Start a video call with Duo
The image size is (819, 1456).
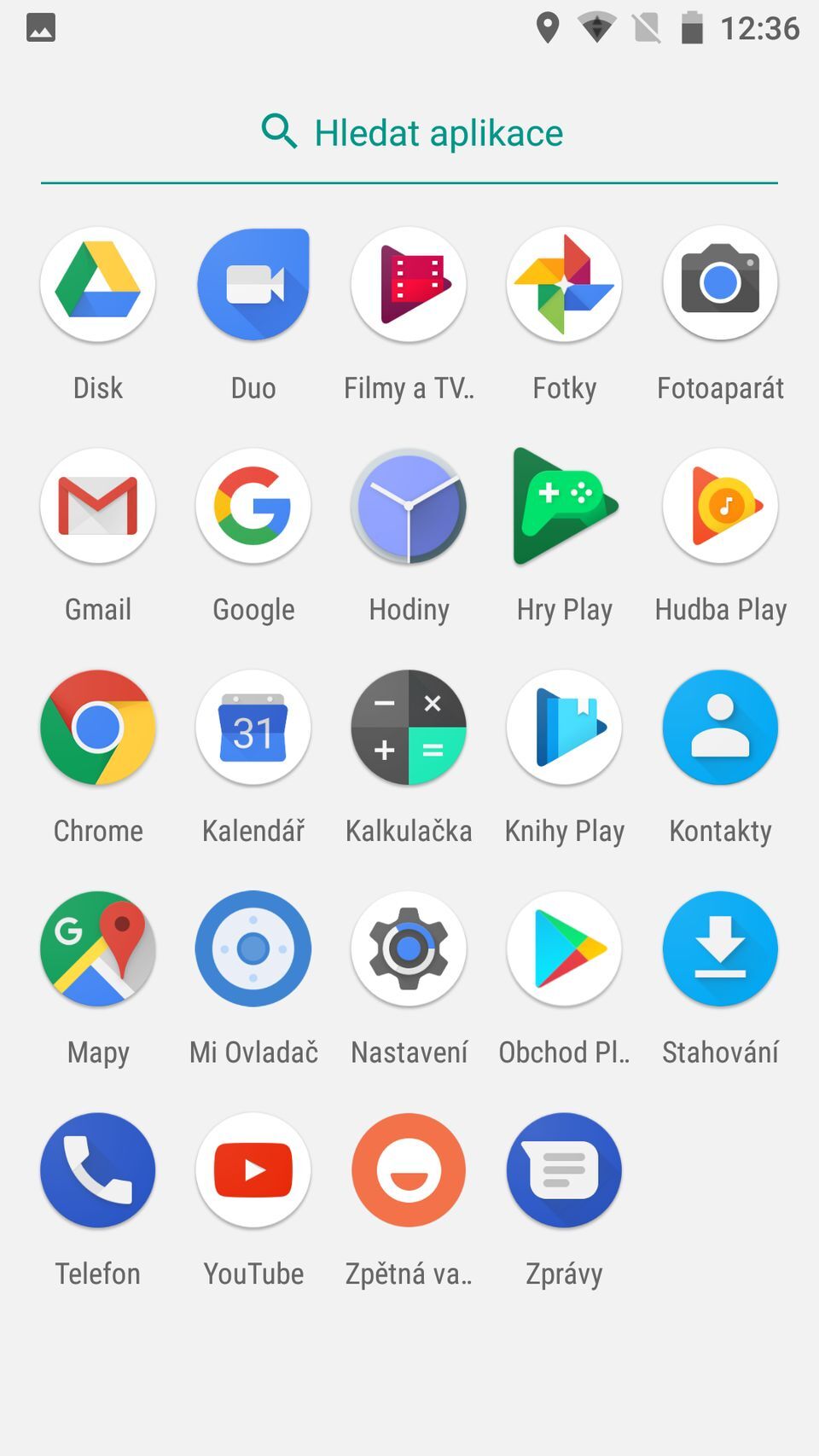click(253, 284)
